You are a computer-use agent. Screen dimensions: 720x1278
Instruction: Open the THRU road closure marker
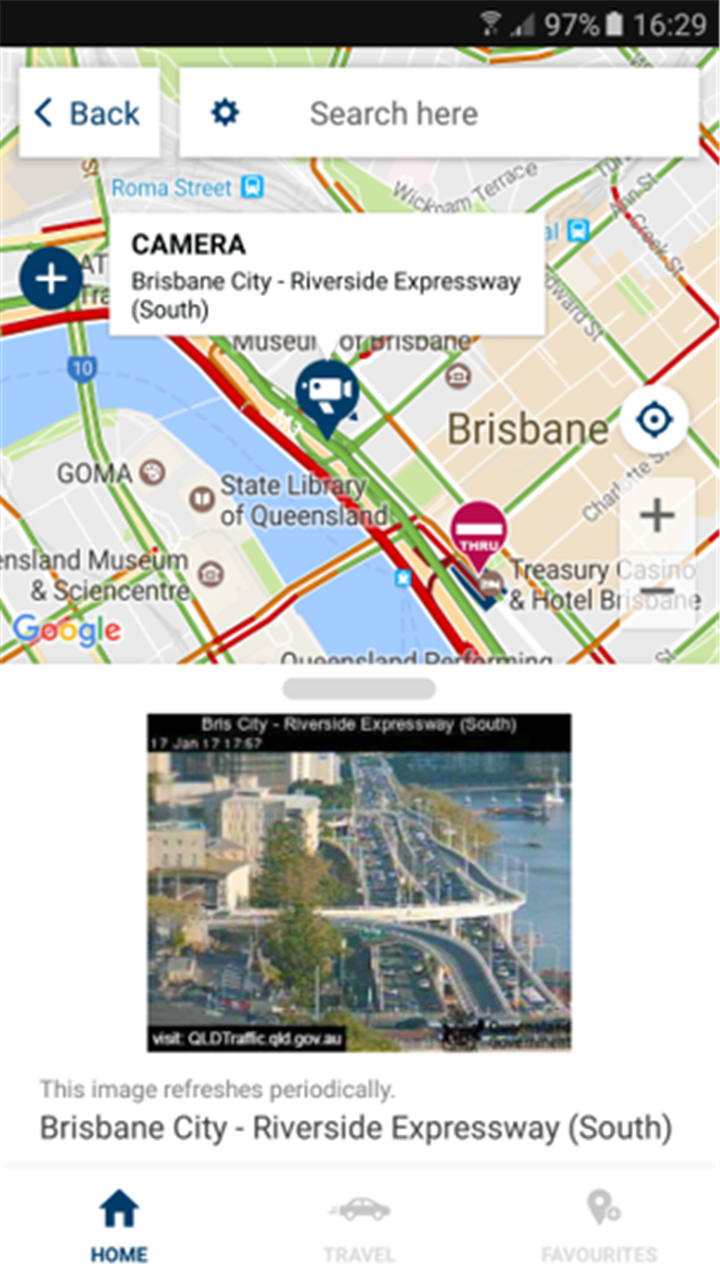(479, 530)
